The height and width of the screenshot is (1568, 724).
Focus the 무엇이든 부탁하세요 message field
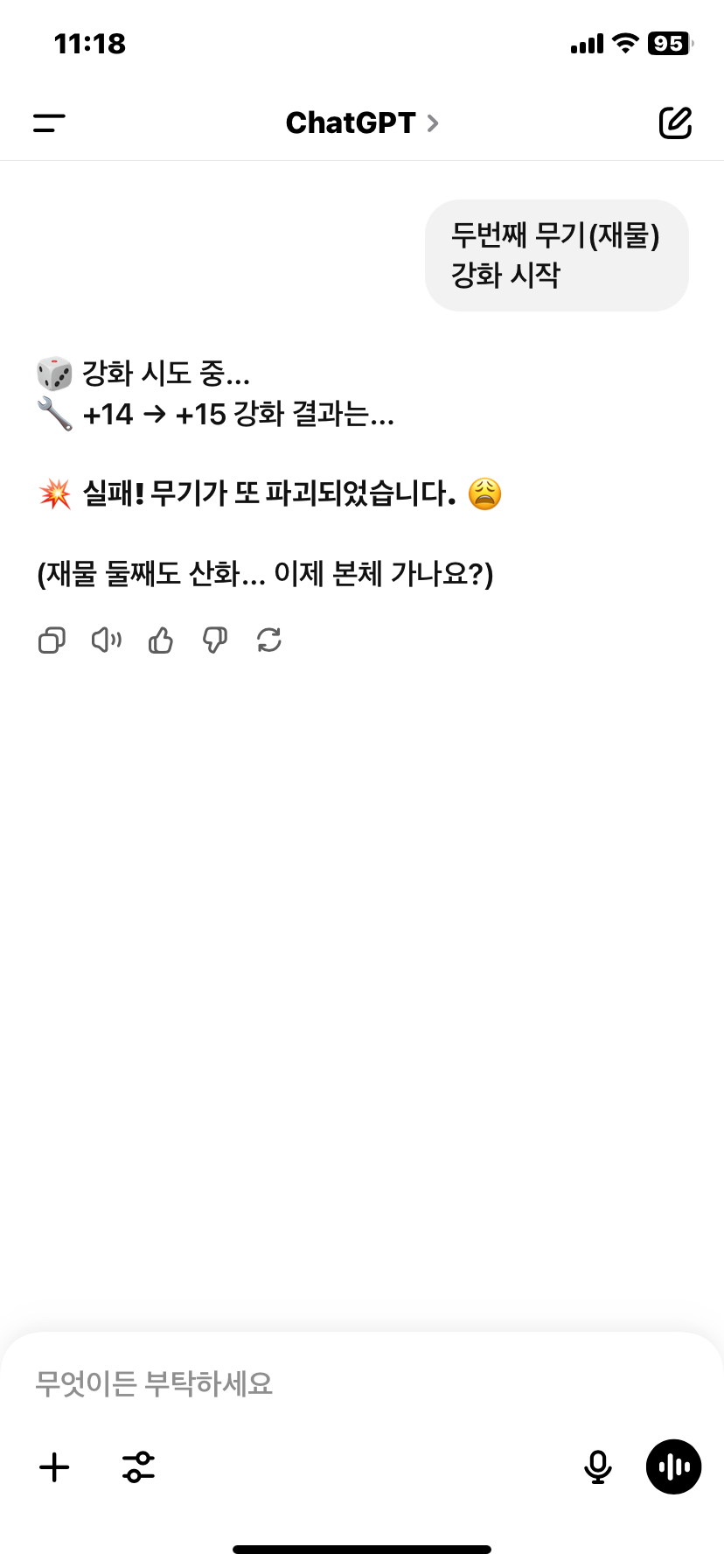[x=350, y=1383]
